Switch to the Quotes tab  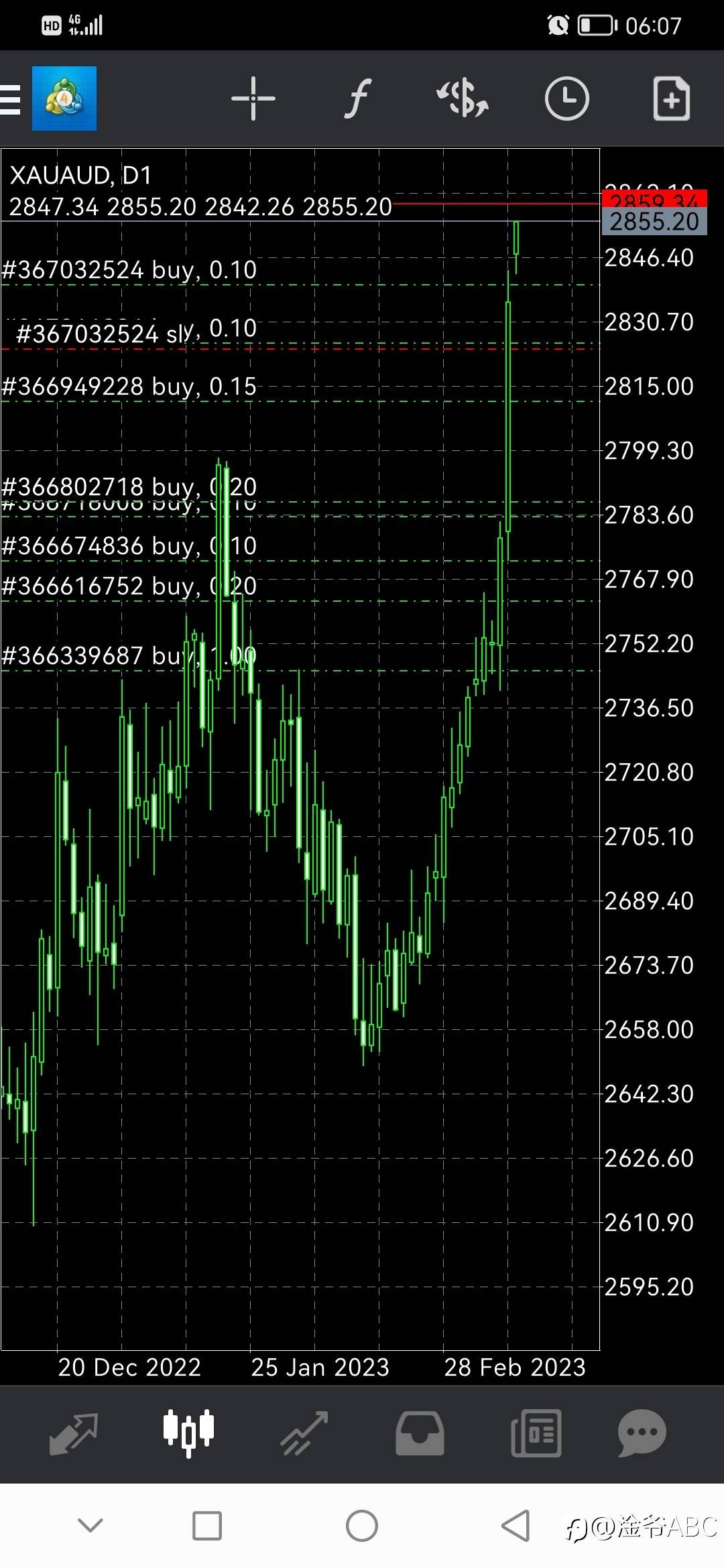click(x=74, y=1433)
